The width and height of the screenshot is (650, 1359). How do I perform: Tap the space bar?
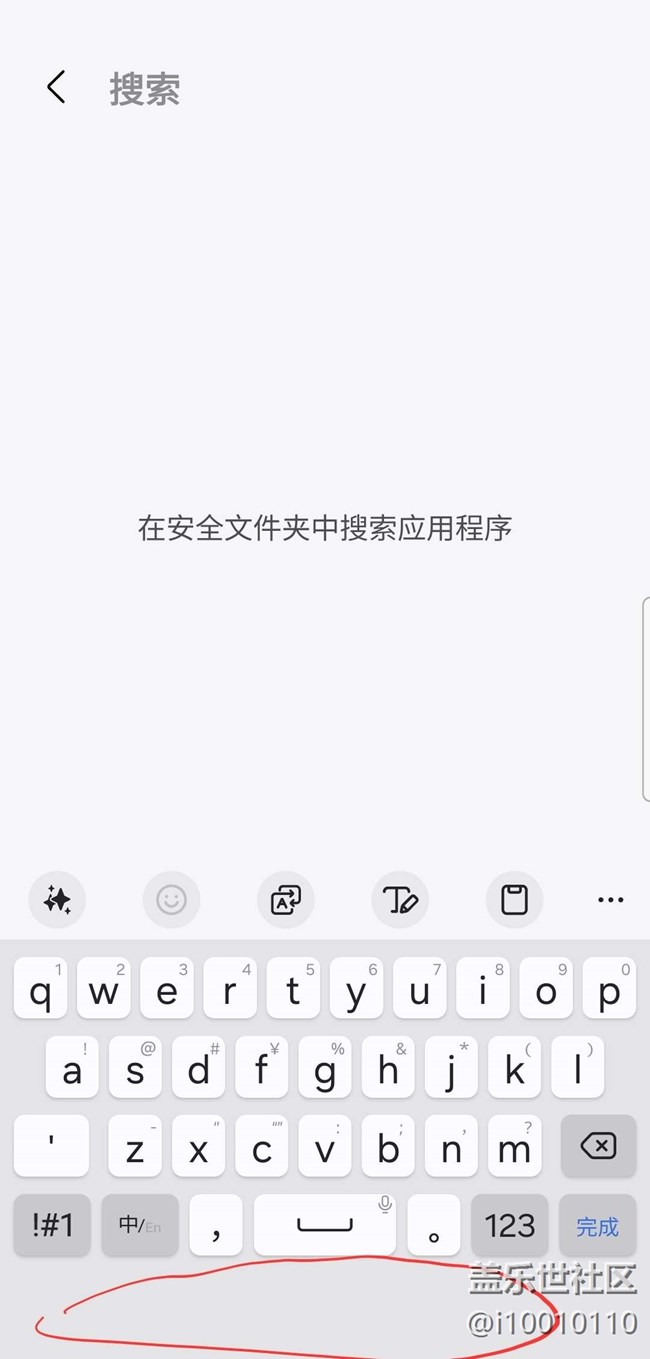click(325, 1225)
